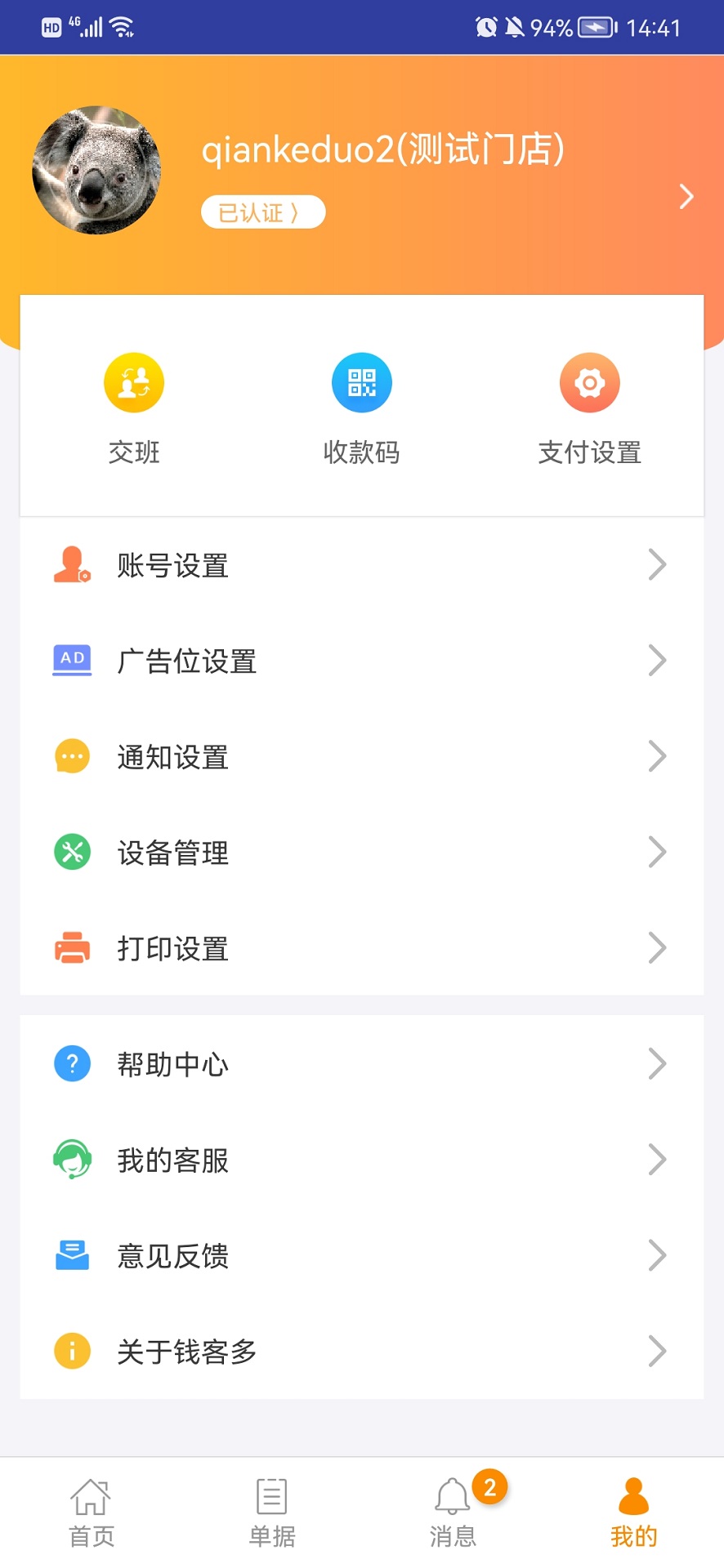The image size is (724, 1568).
Task: Select the 账号设置 account icon
Action: click(72, 564)
